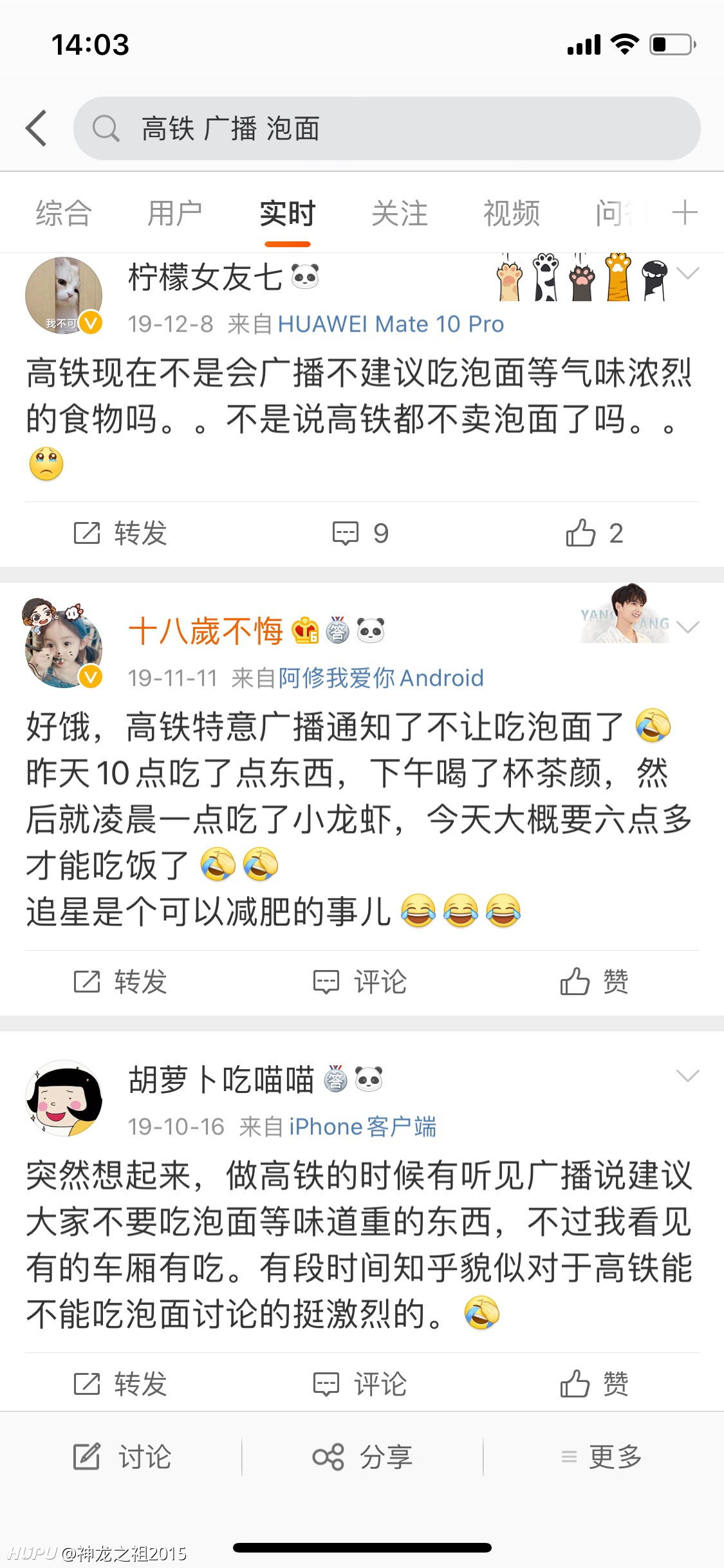Open the plus icon next to the tabs
The height and width of the screenshot is (1568, 724).
684,213
